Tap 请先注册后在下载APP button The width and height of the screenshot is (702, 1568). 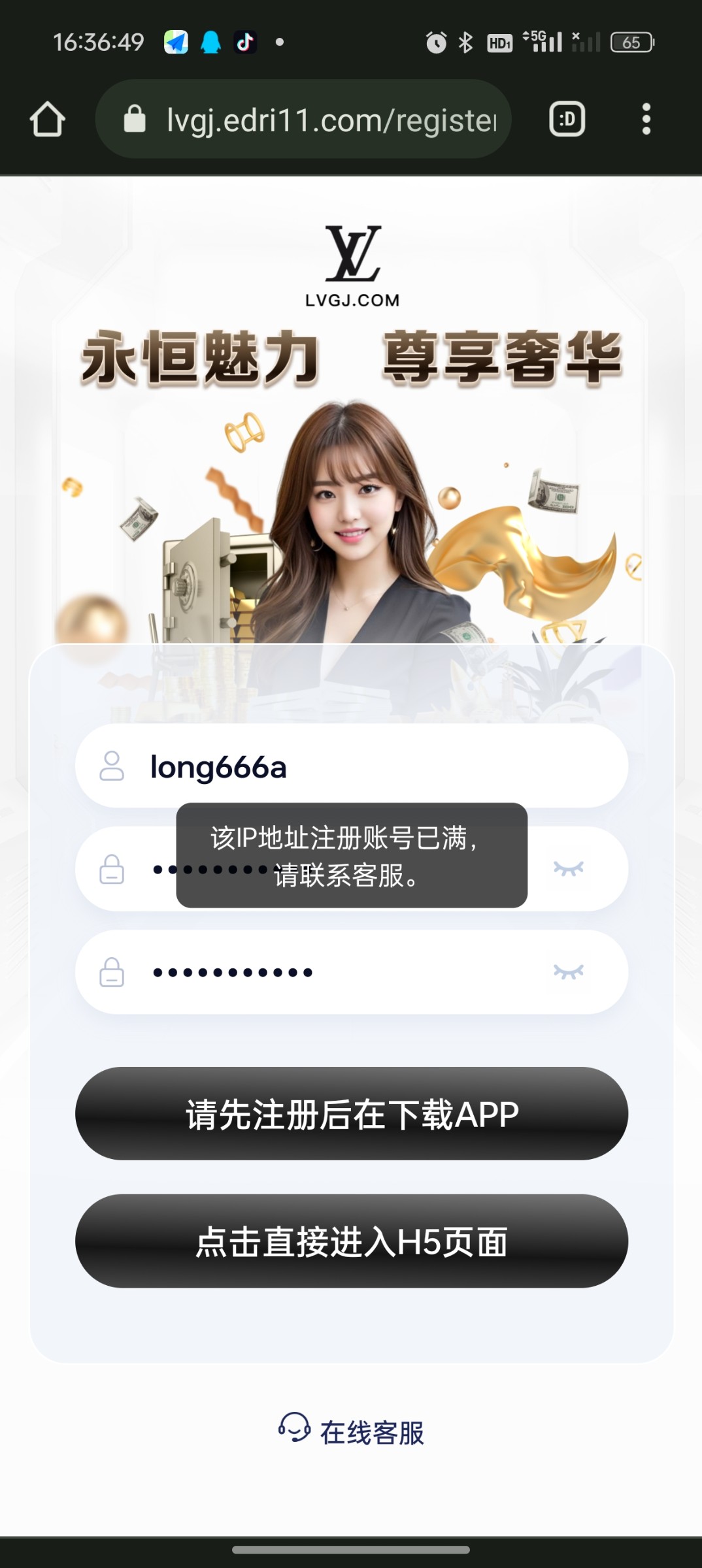[352, 1114]
